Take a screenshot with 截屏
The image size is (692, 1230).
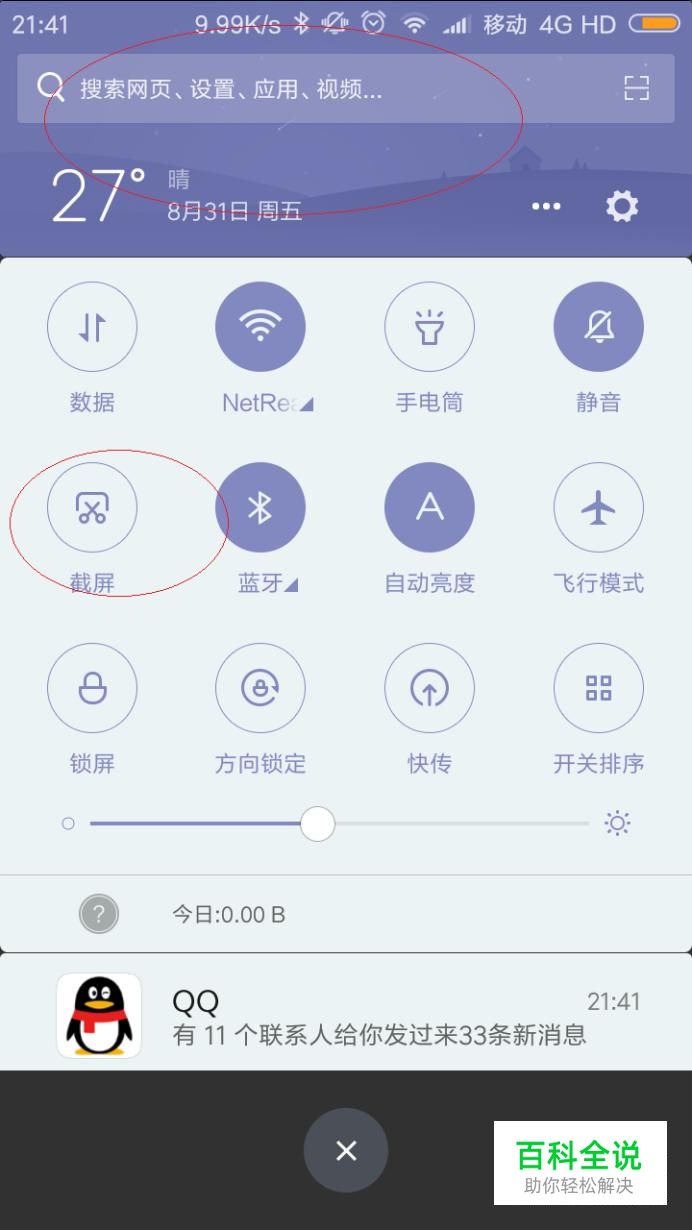(x=92, y=508)
